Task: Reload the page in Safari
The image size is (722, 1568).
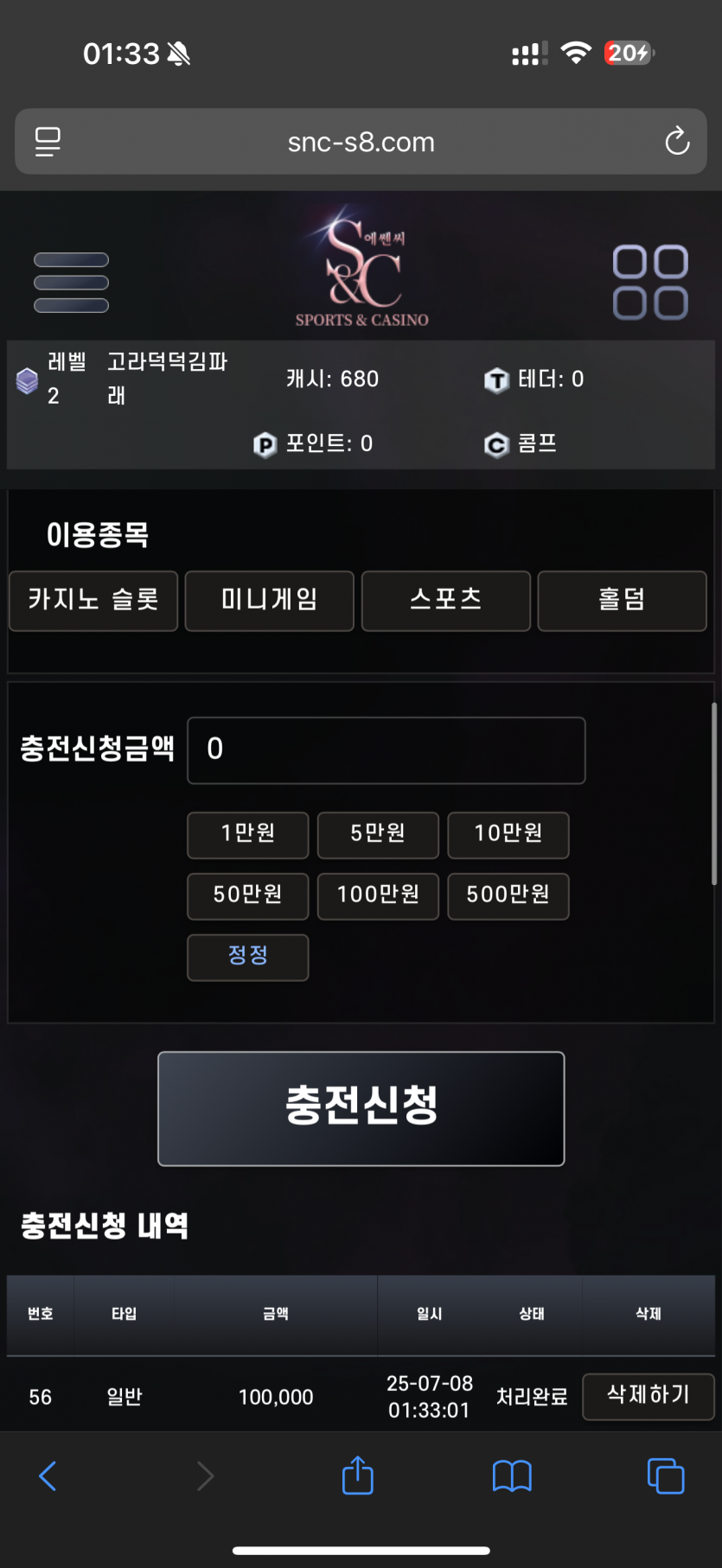Action: pos(677,141)
